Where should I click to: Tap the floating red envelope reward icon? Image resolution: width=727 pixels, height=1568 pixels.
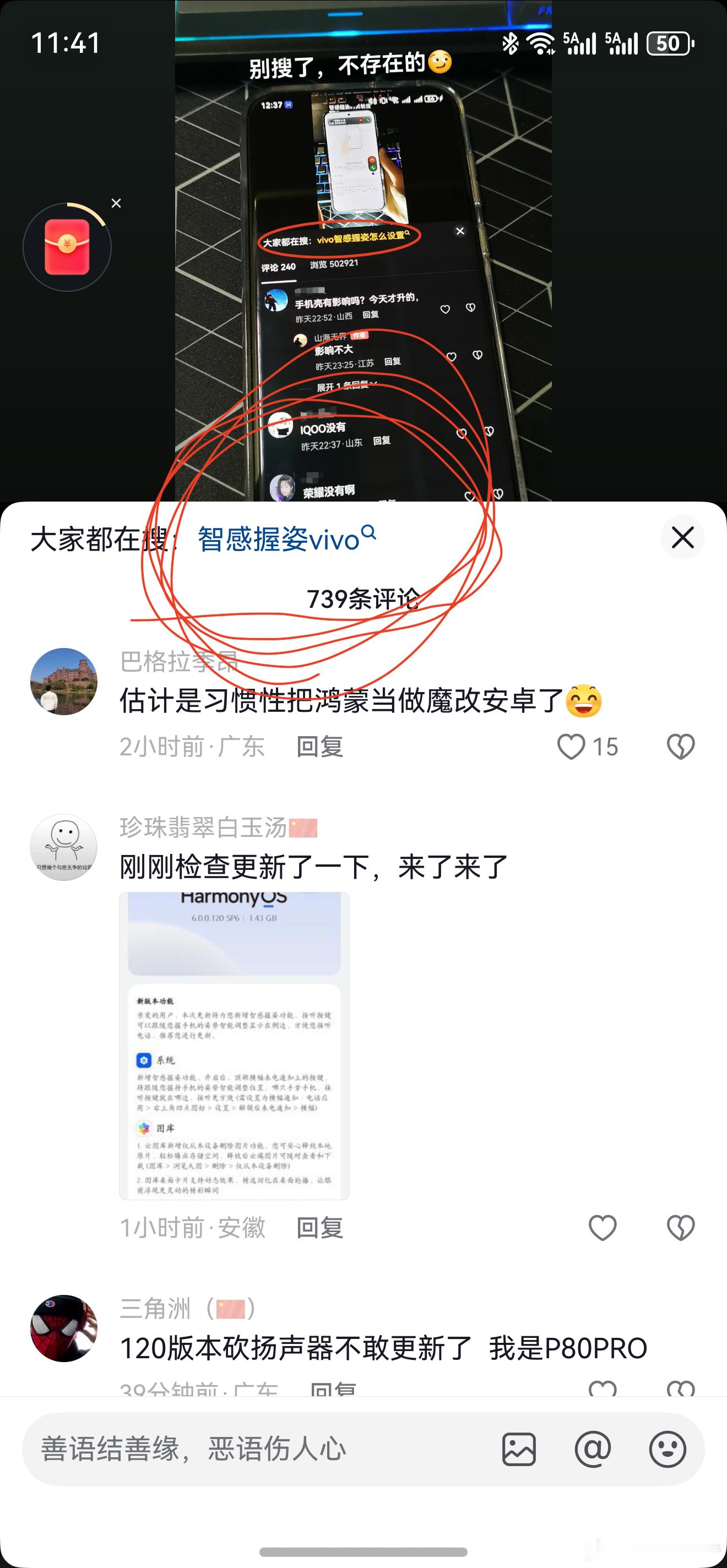pos(67,248)
